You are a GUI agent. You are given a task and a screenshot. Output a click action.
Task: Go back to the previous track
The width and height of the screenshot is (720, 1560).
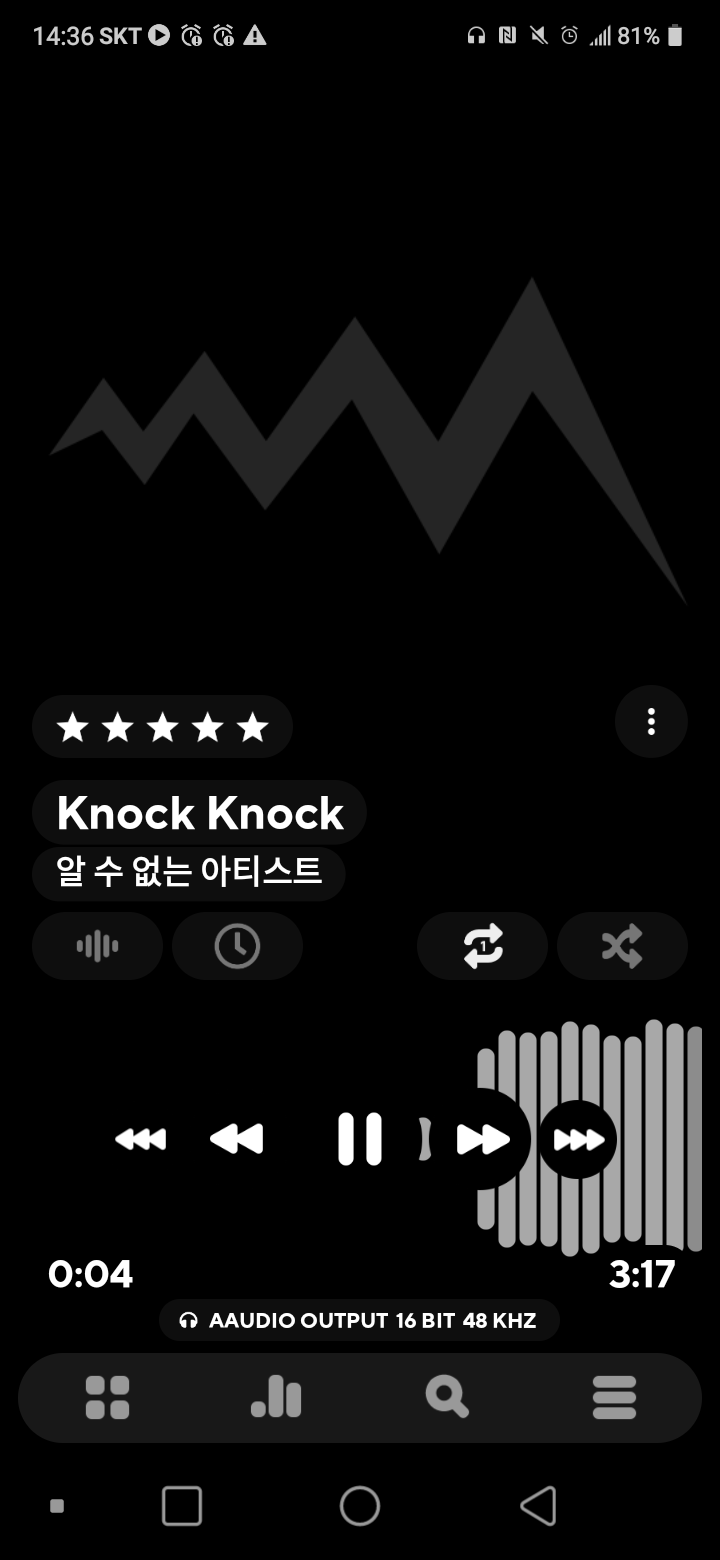pyautogui.click(x=237, y=1139)
